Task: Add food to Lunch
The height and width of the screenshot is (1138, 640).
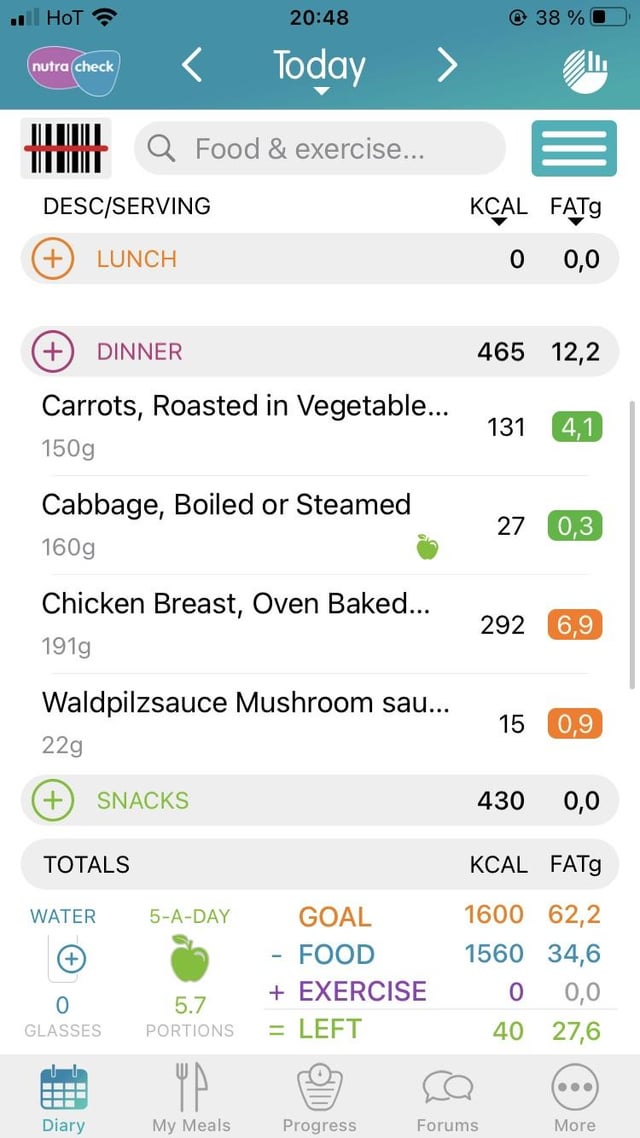Action: tap(53, 258)
